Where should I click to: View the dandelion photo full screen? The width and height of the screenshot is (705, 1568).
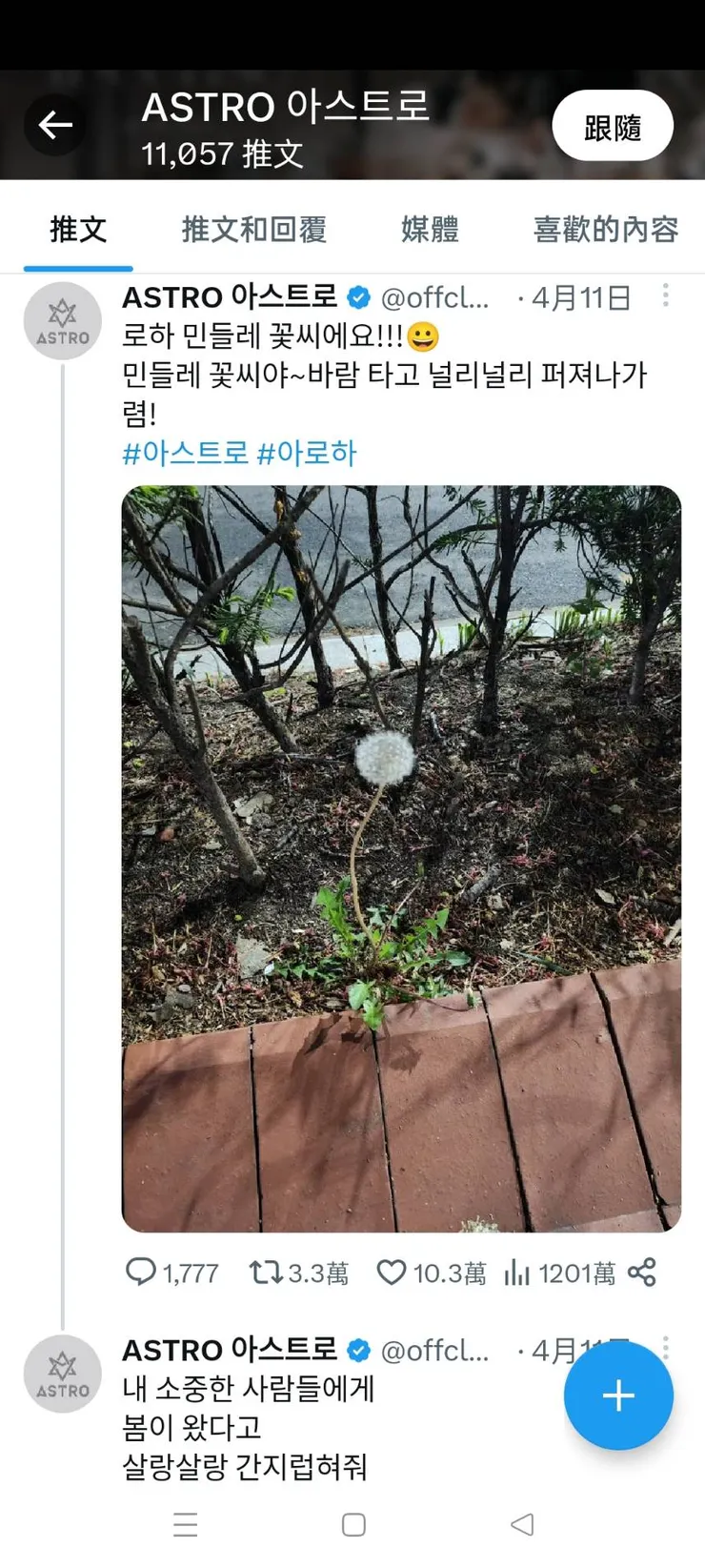401,858
